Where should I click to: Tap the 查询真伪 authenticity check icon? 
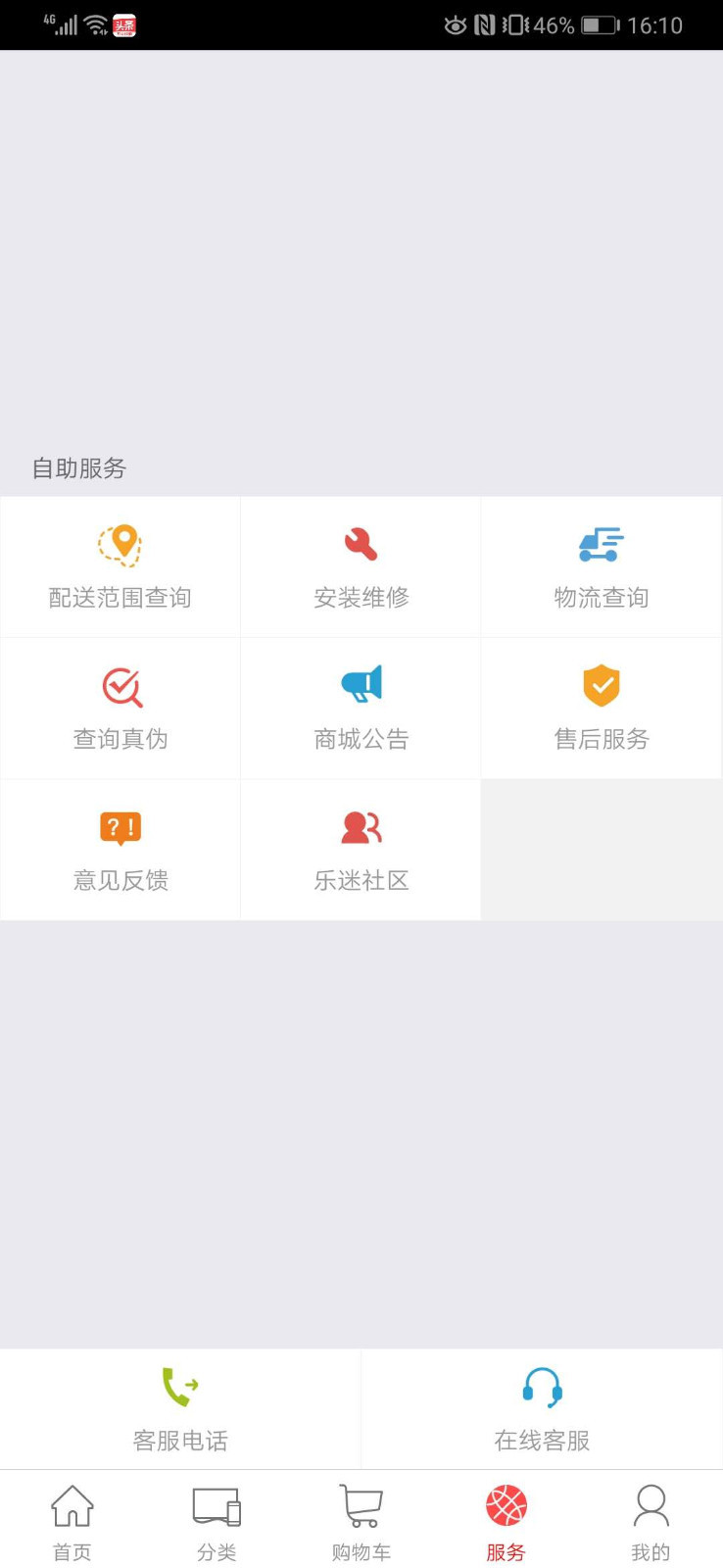click(x=120, y=686)
